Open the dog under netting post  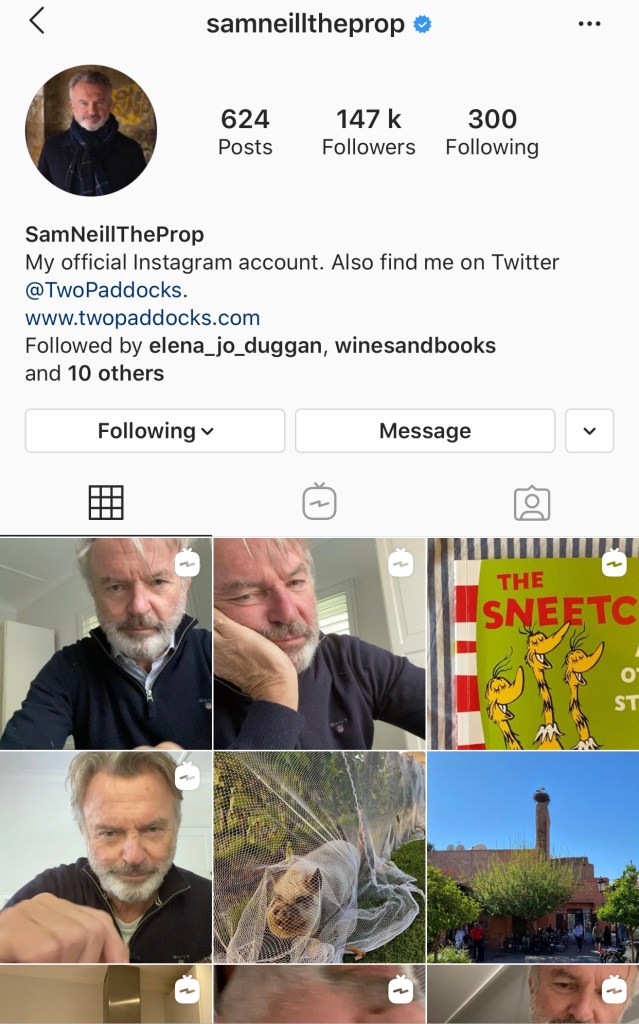[319, 857]
